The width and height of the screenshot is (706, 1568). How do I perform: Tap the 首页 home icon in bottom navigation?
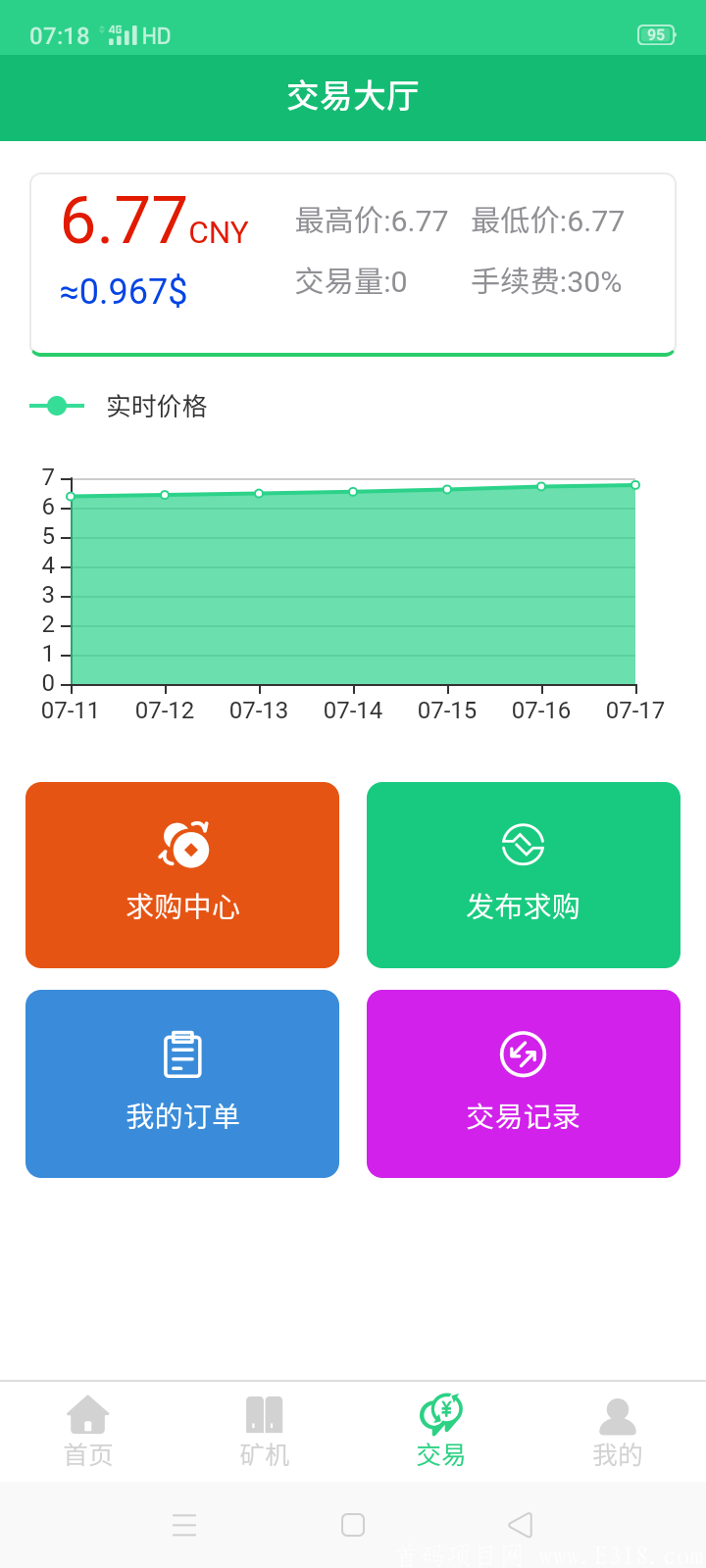point(88,1413)
